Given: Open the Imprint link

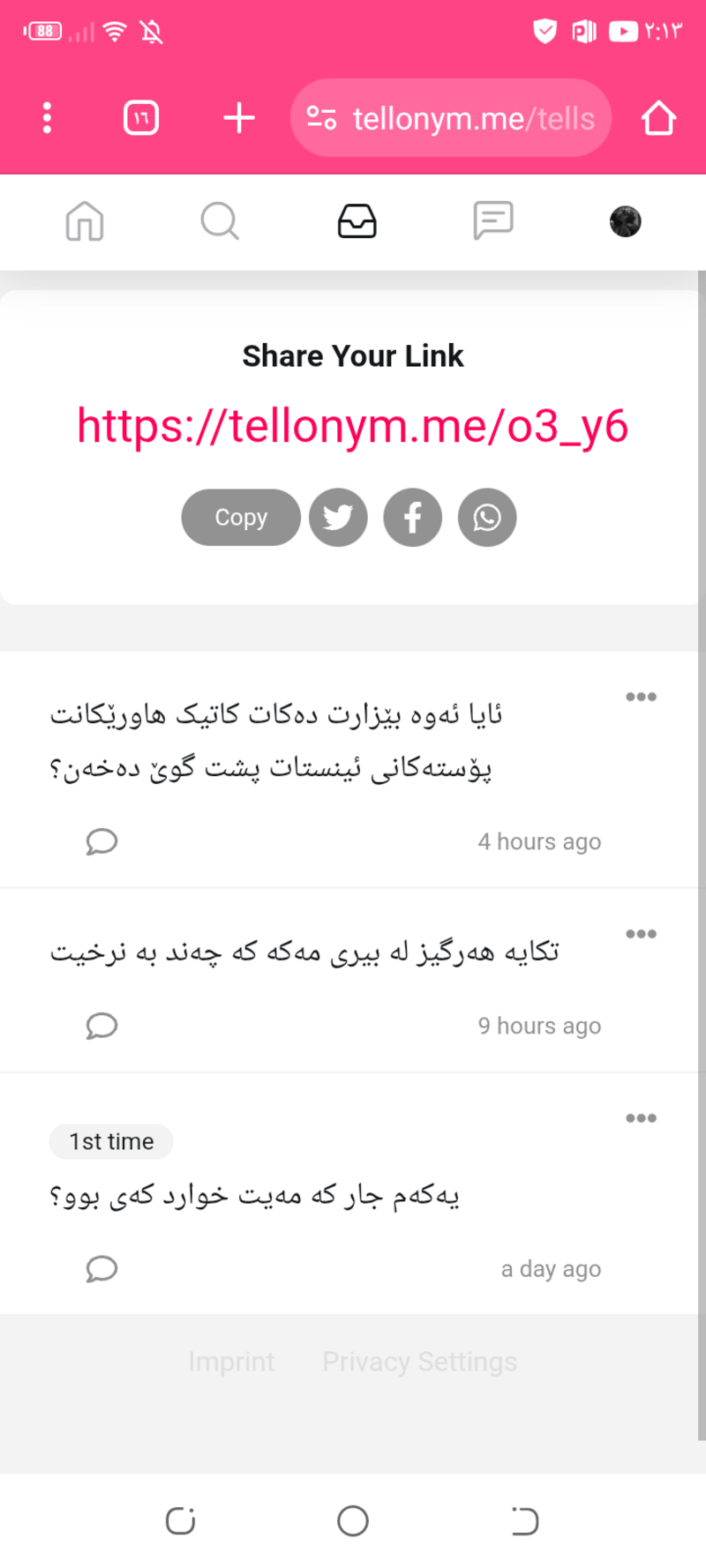Looking at the screenshot, I should (231, 1362).
